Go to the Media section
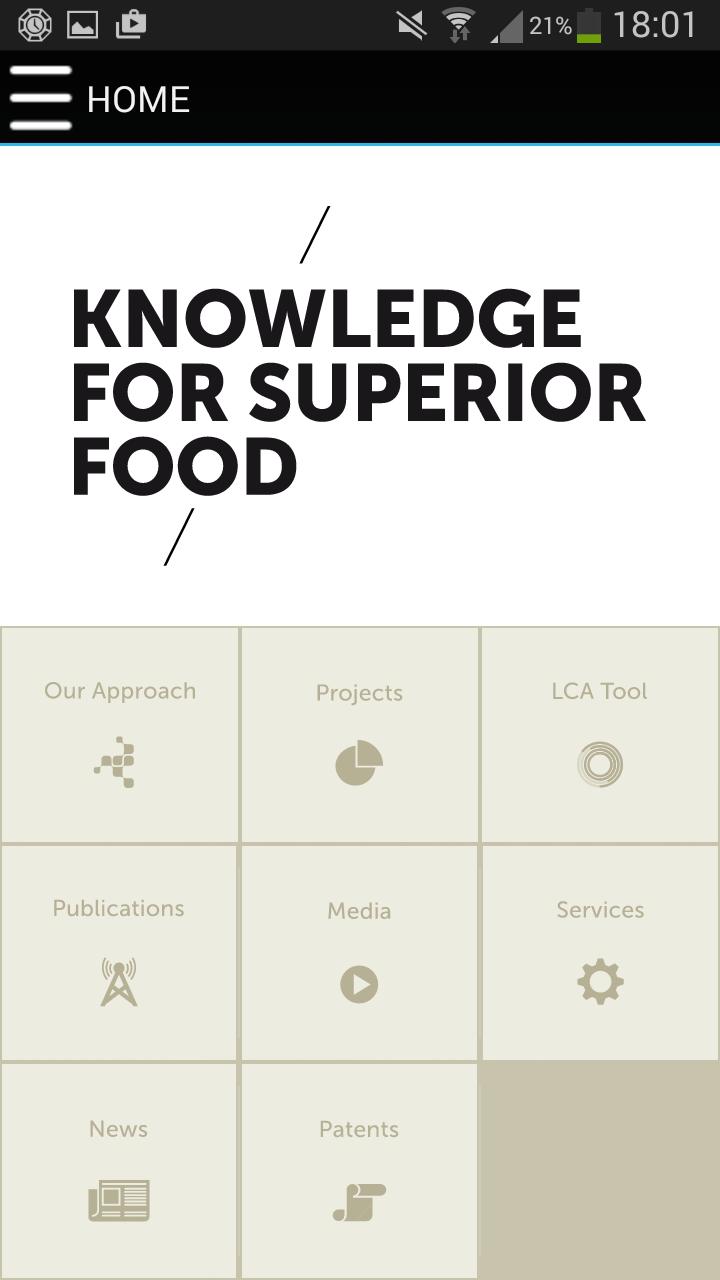This screenshot has height=1280, width=720. pyautogui.click(x=359, y=953)
